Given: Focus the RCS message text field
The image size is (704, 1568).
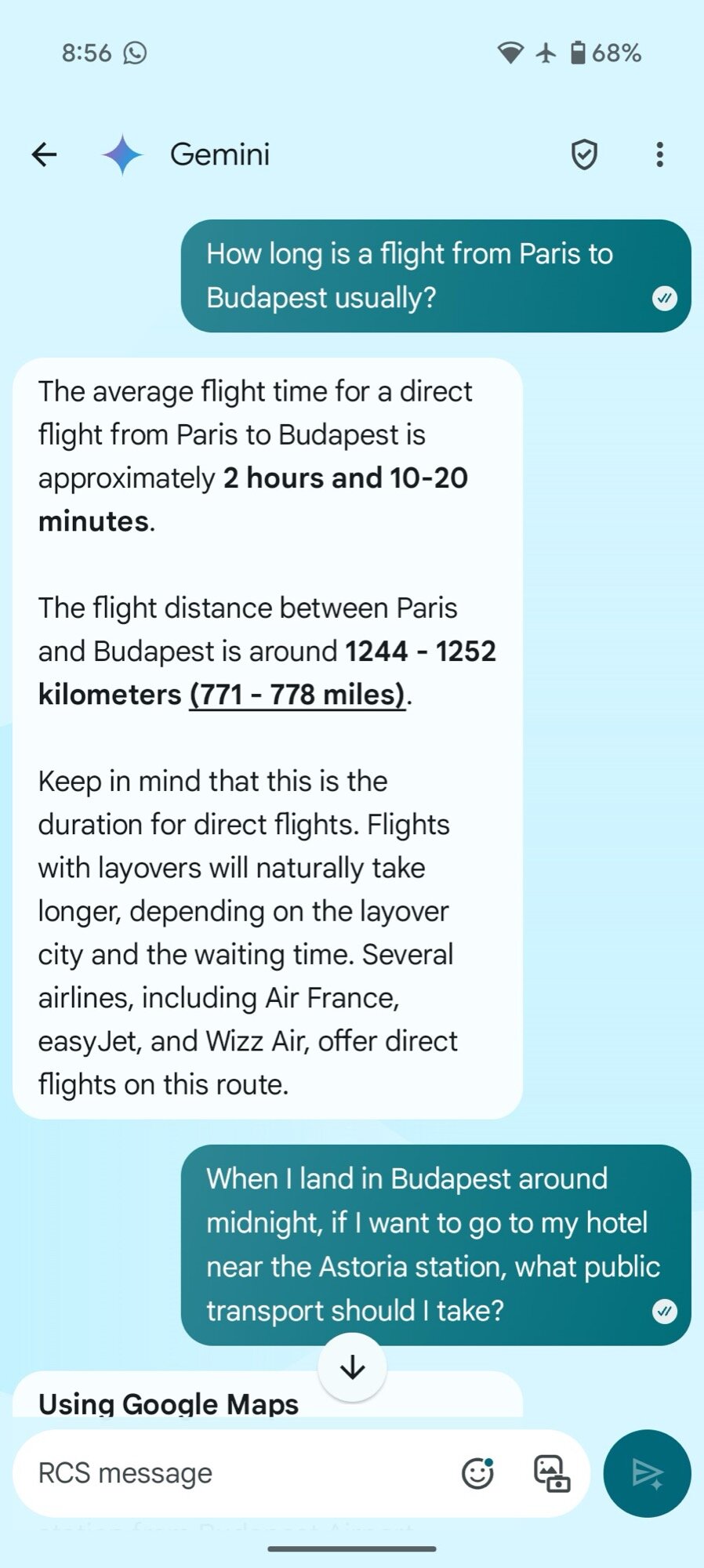Looking at the screenshot, I should pos(235,1473).
